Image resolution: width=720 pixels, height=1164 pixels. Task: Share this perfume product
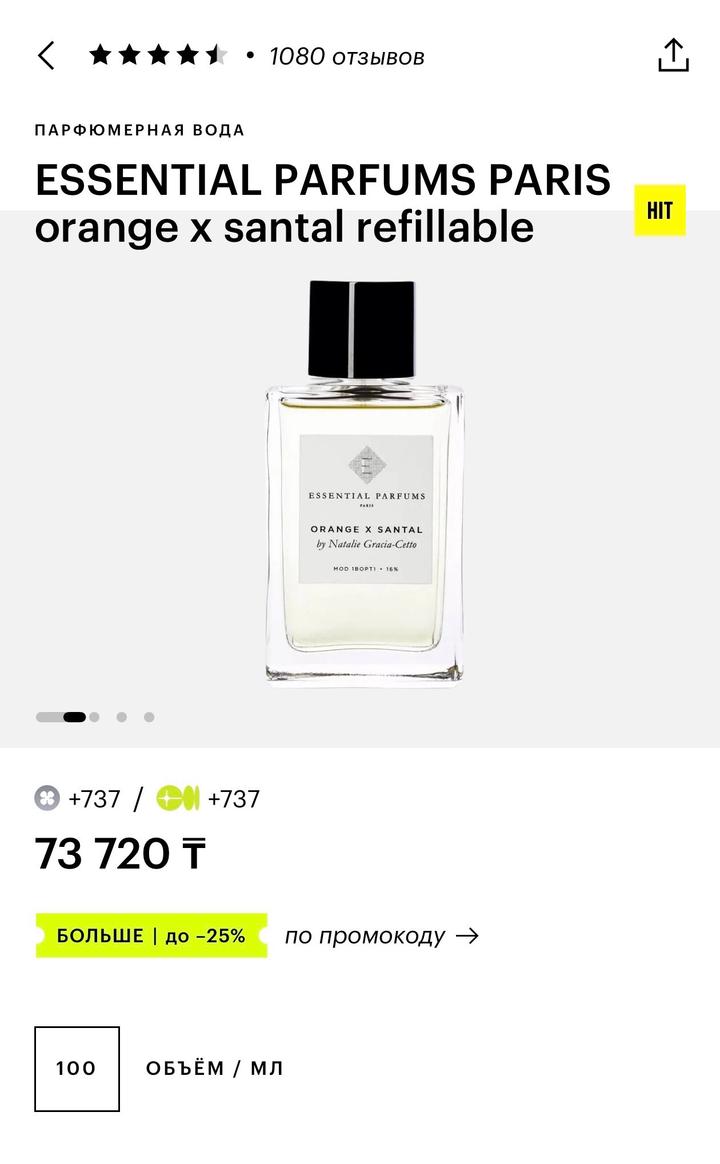tap(673, 56)
